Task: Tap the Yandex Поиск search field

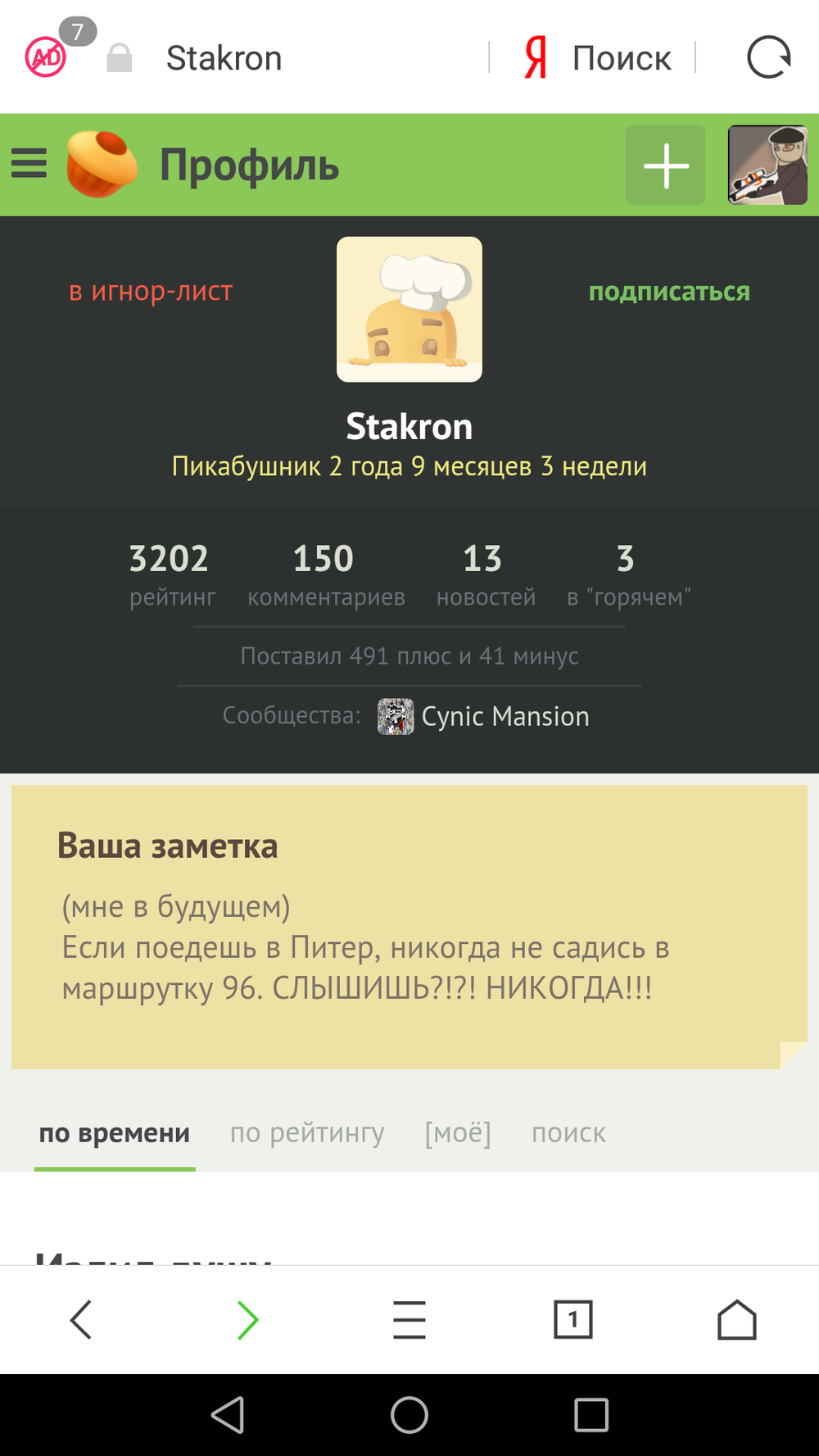Action: coord(620,58)
